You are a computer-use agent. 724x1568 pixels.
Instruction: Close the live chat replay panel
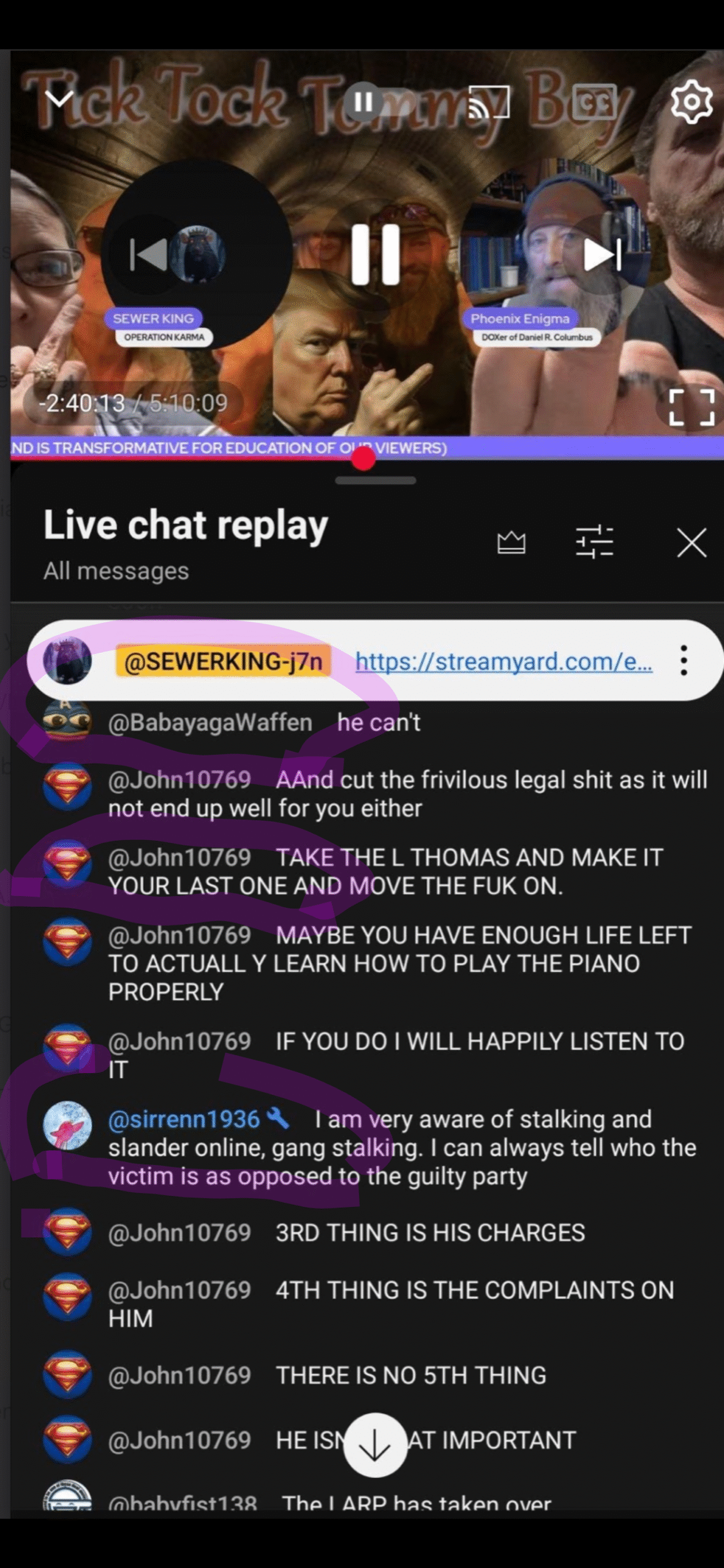coord(692,543)
